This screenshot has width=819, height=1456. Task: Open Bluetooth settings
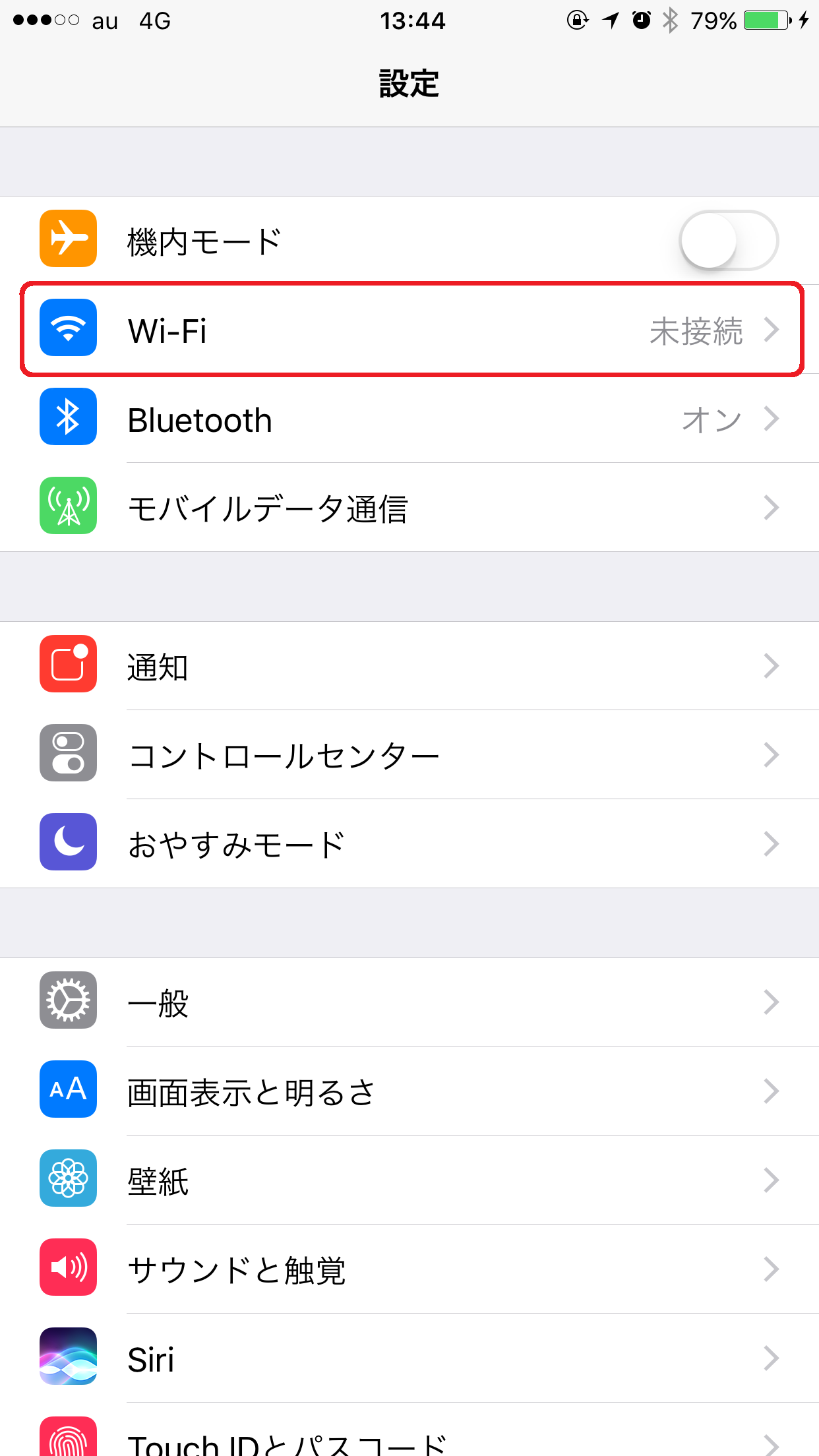(x=409, y=419)
